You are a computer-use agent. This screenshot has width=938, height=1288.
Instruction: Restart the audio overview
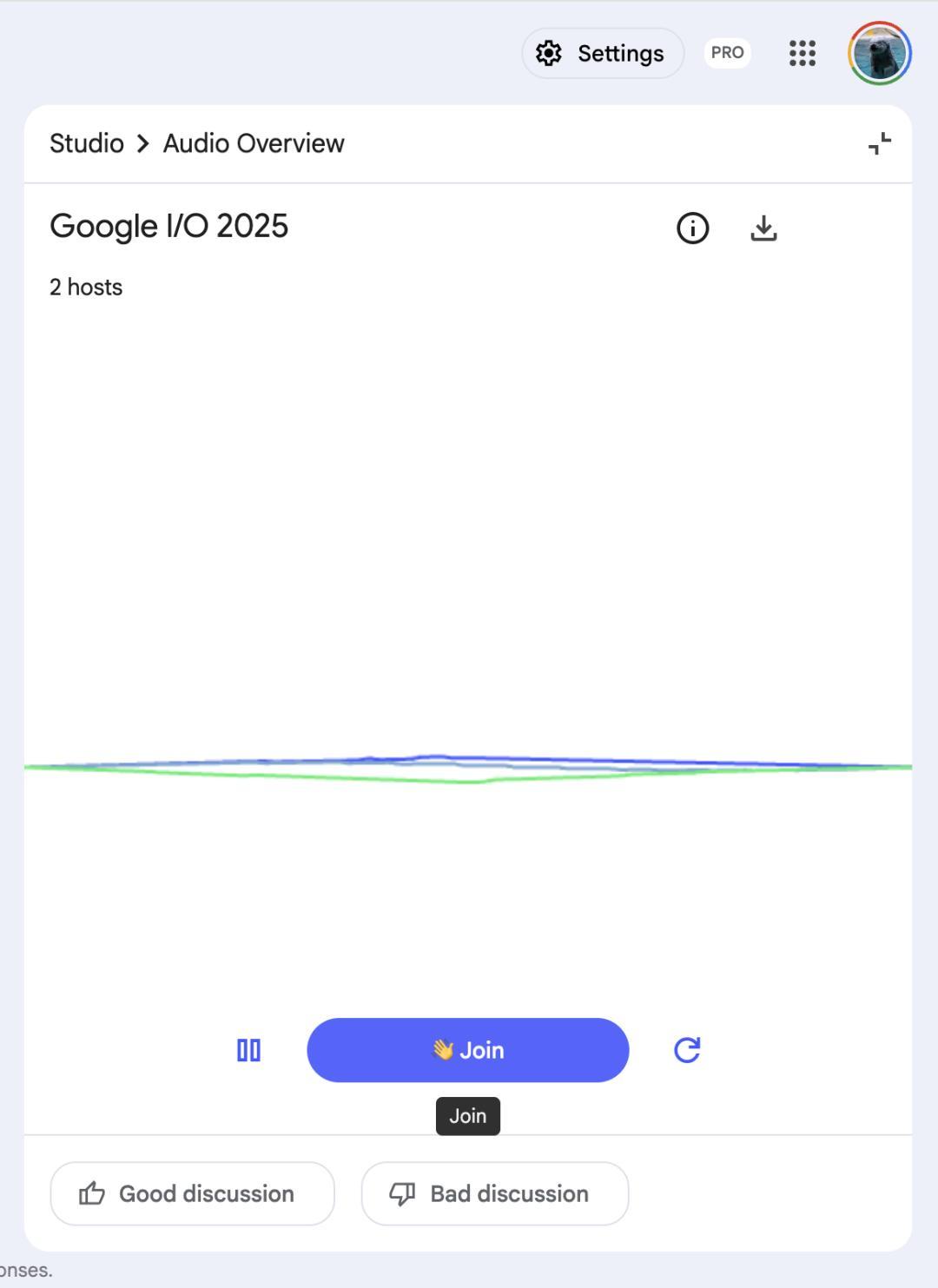pyautogui.click(x=687, y=1050)
